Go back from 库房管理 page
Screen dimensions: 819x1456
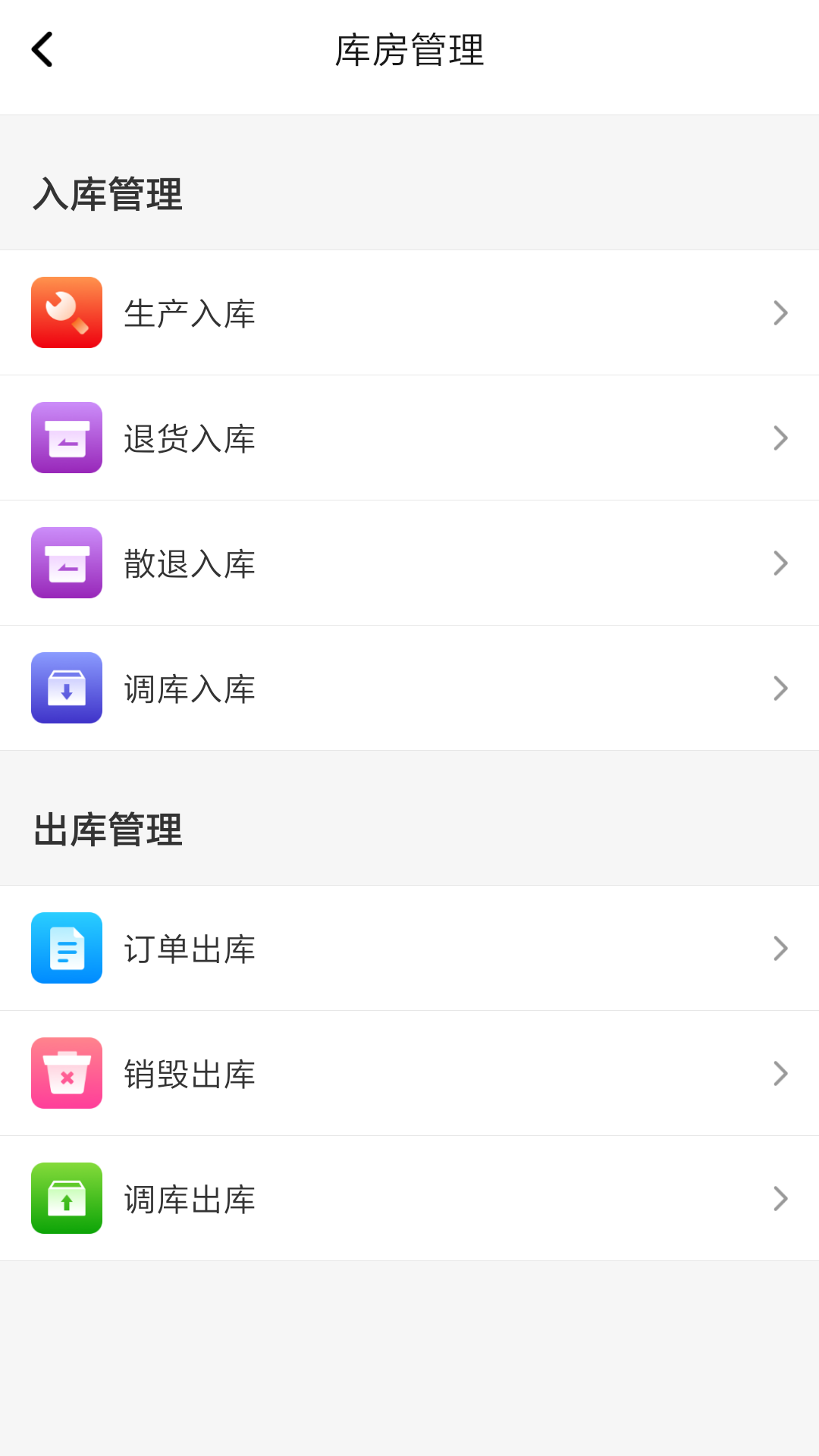click(x=42, y=50)
